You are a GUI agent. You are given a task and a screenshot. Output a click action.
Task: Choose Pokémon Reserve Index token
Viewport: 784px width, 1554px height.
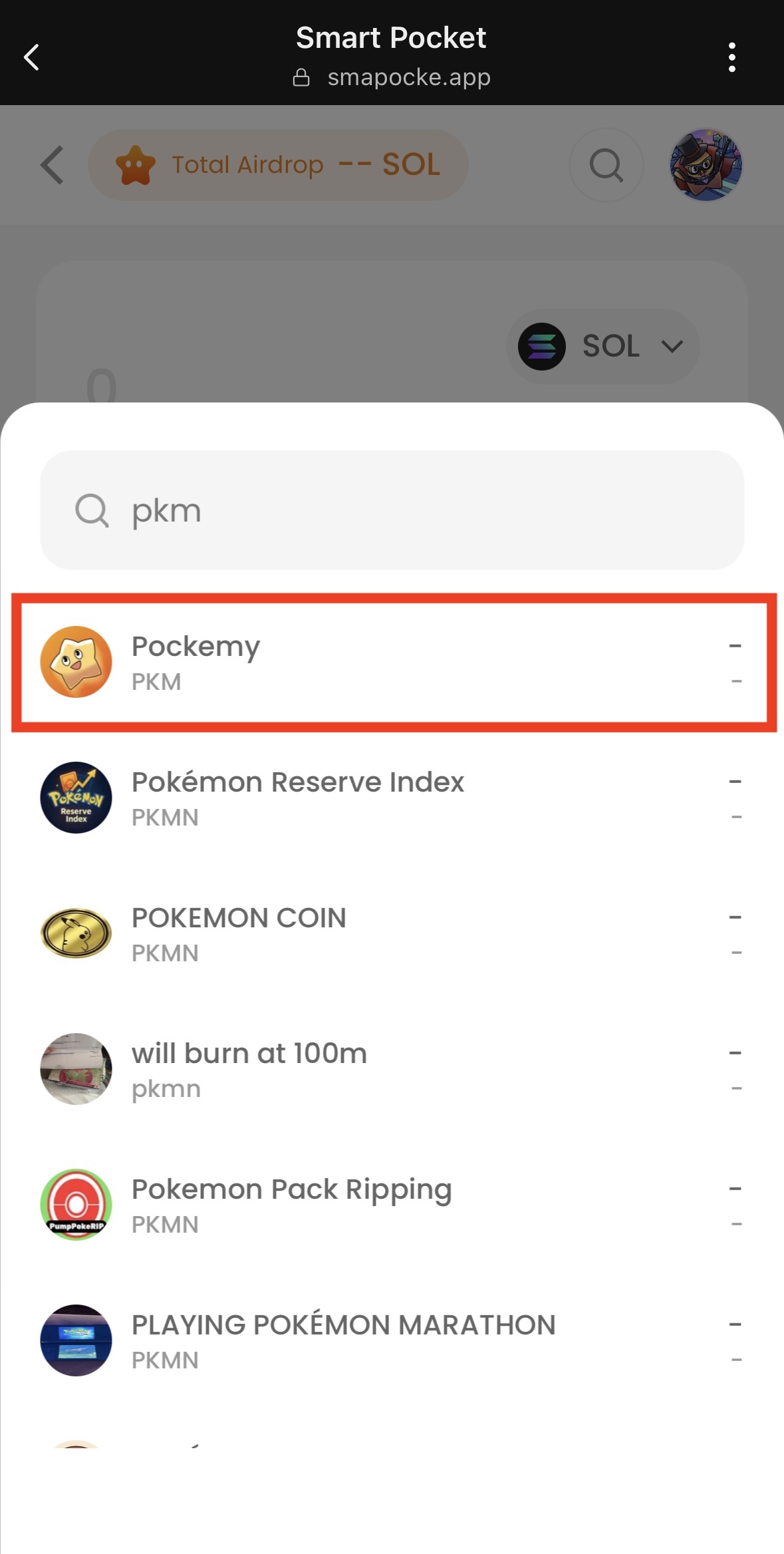392,798
